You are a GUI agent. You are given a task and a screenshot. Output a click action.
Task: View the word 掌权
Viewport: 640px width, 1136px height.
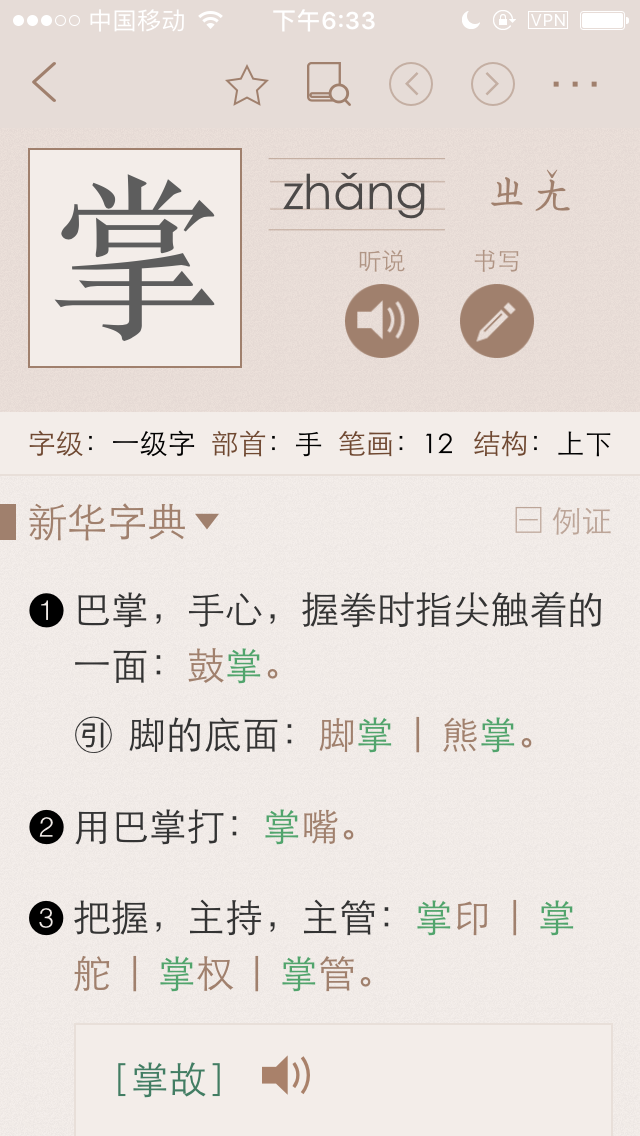pos(196,973)
